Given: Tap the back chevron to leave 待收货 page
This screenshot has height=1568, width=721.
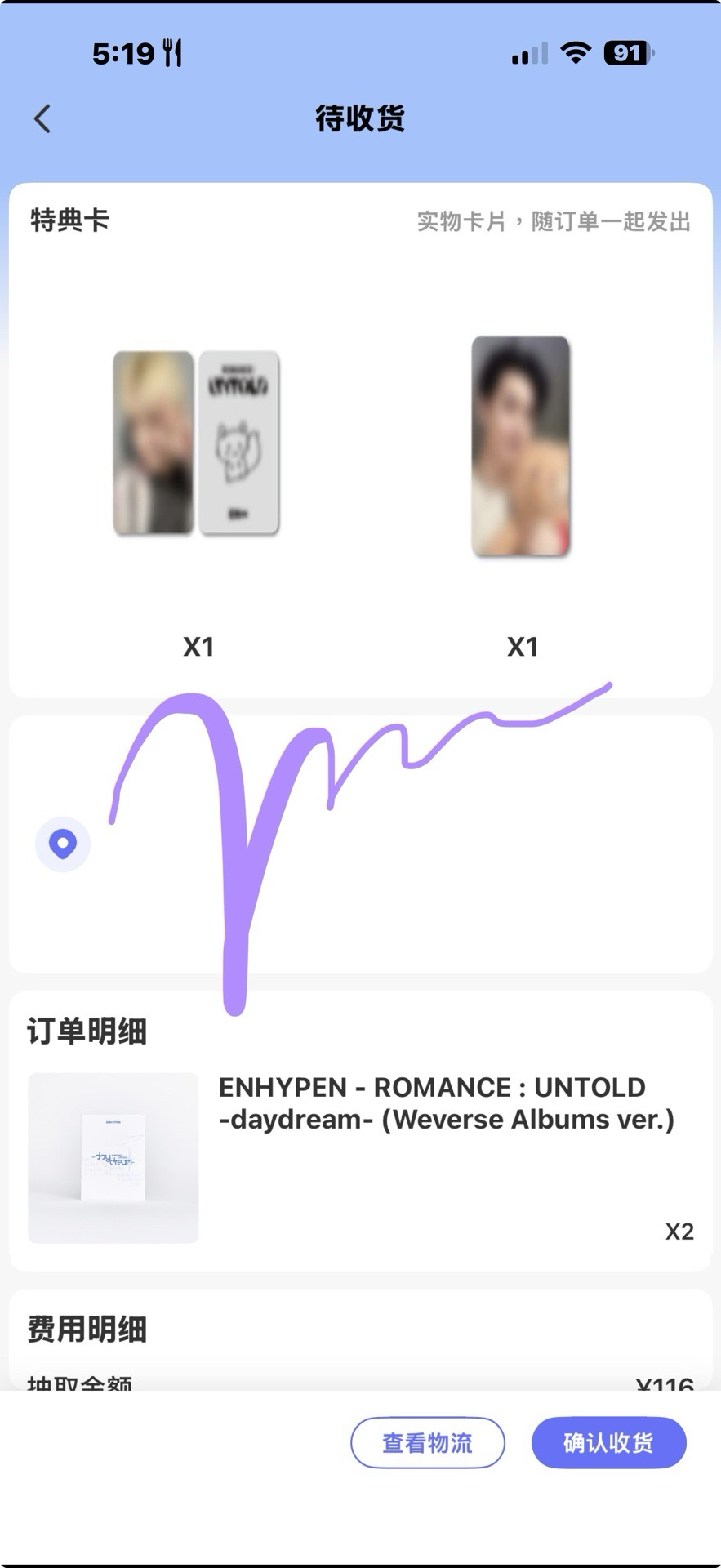Looking at the screenshot, I should 42,118.
